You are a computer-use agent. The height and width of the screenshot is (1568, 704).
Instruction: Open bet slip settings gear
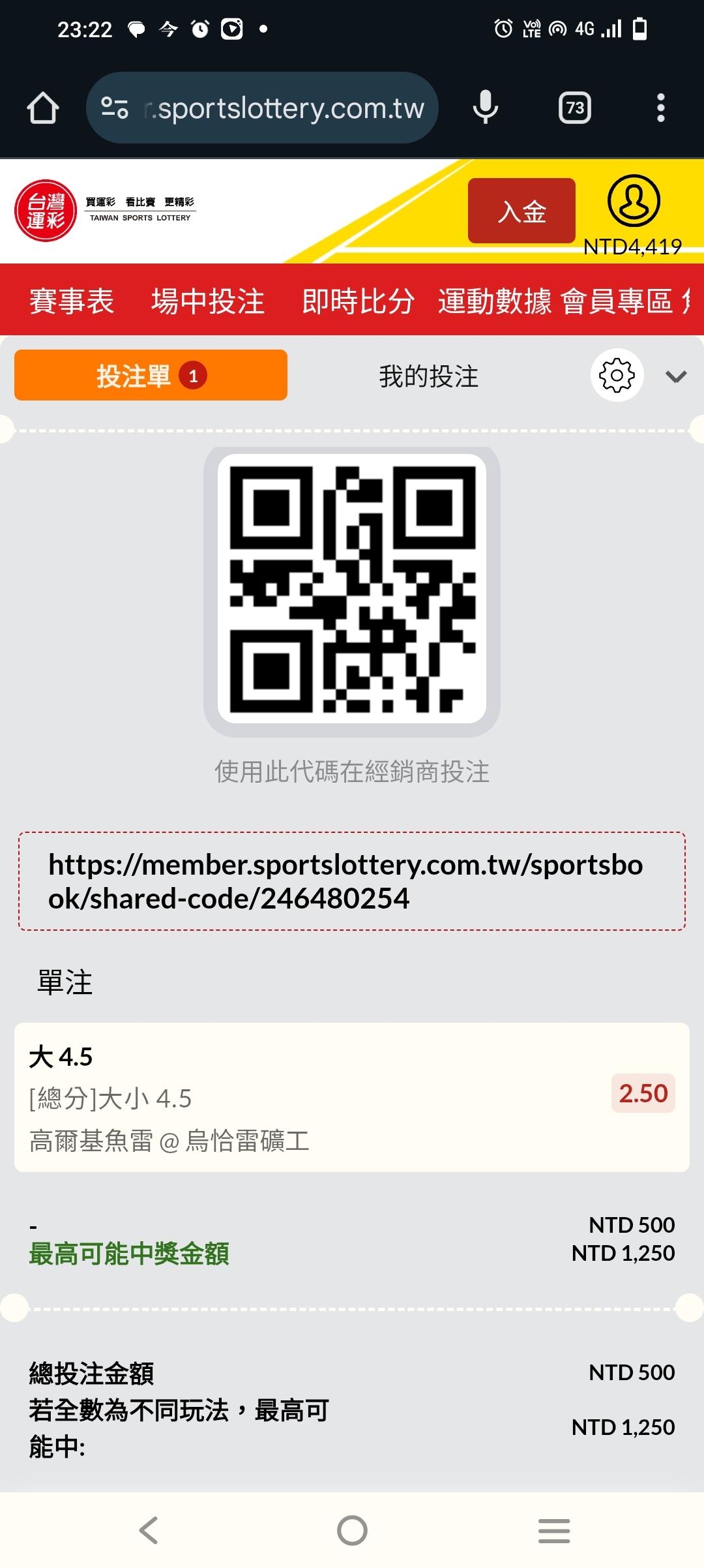pos(617,375)
